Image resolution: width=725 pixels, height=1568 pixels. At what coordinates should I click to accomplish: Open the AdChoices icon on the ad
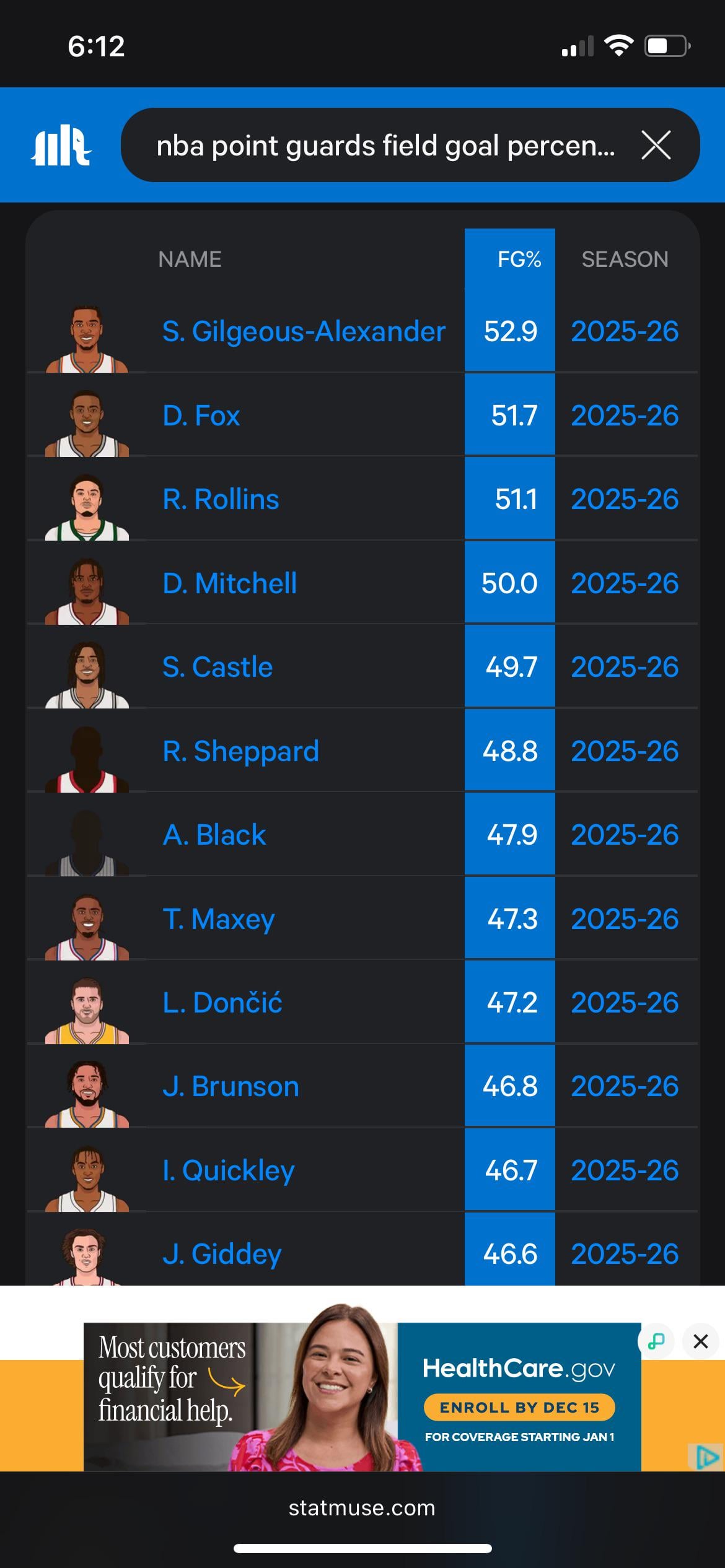[706, 1458]
